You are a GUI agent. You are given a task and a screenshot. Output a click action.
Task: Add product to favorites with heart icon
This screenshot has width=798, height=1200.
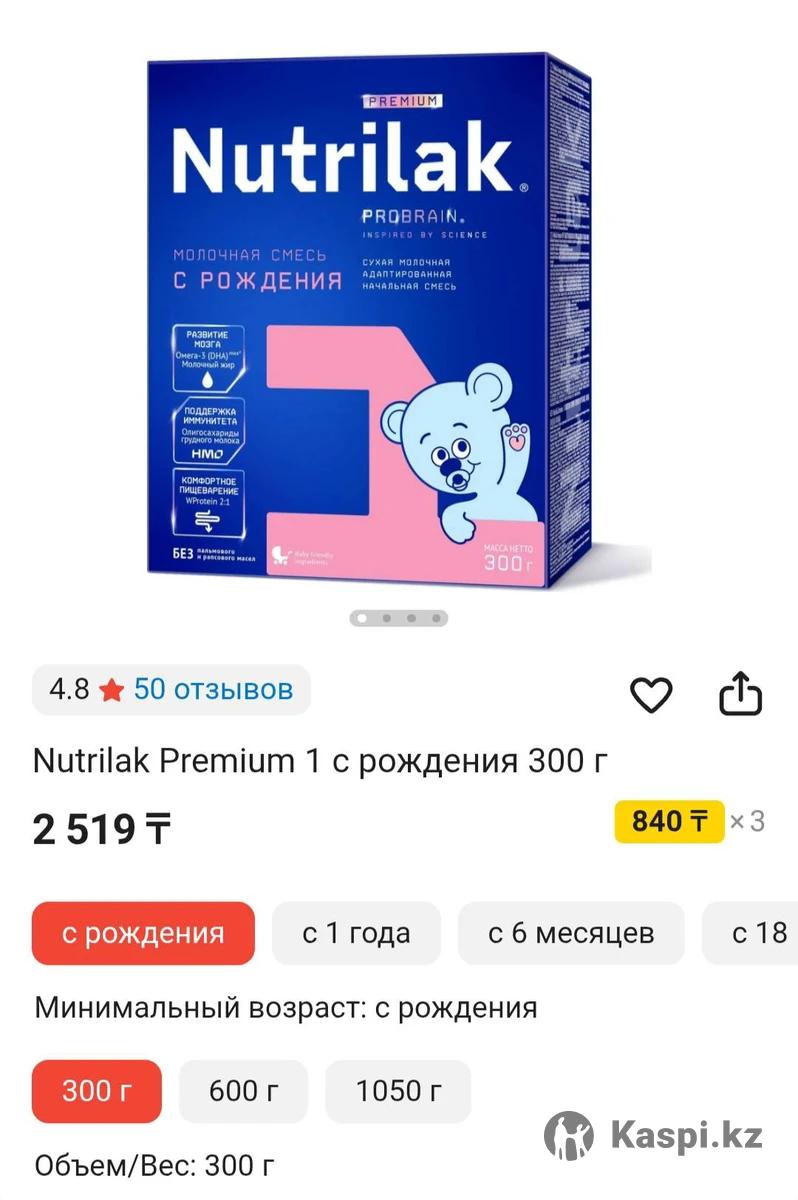point(651,694)
